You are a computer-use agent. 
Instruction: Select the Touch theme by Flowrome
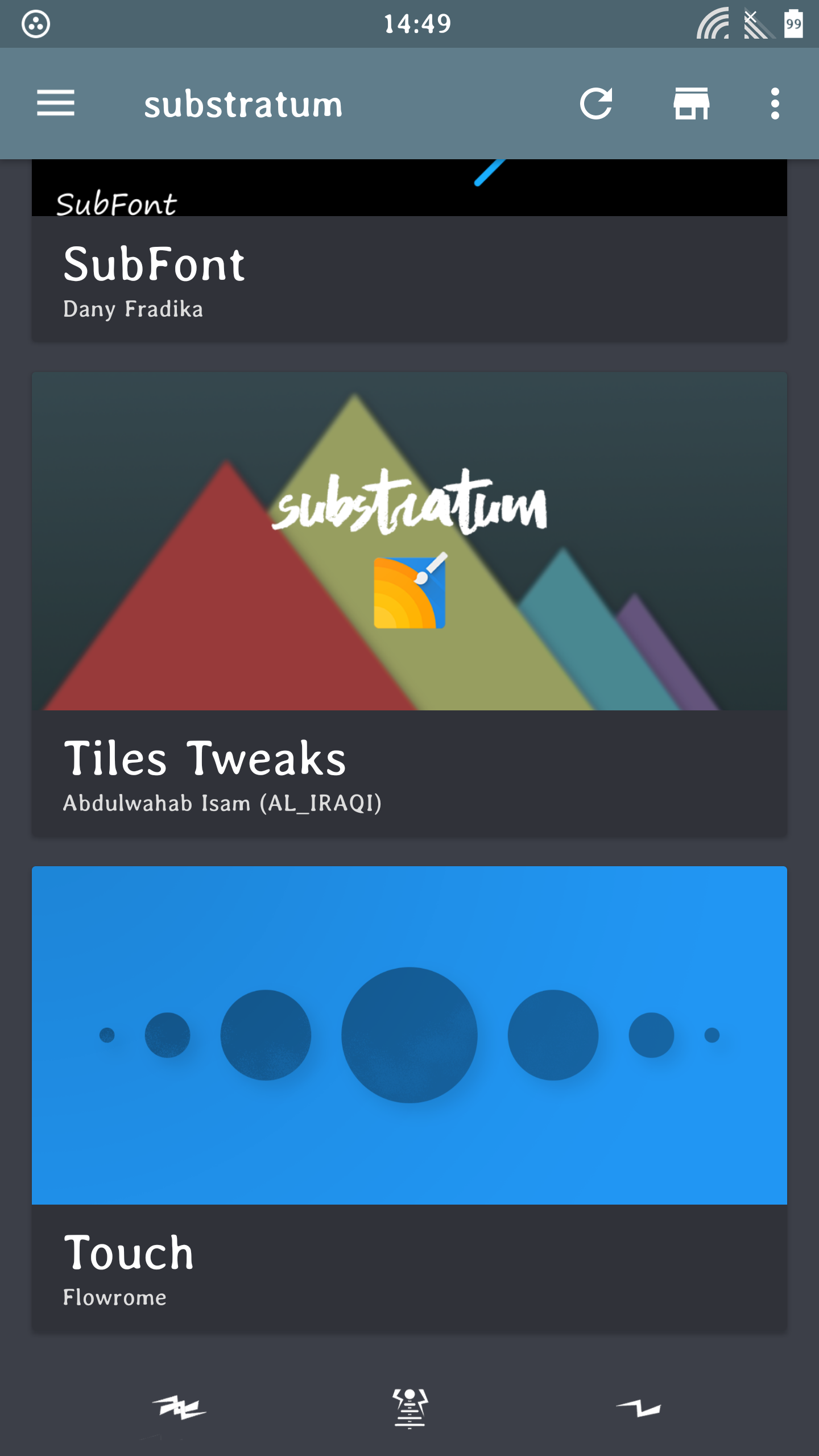(409, 1098)
